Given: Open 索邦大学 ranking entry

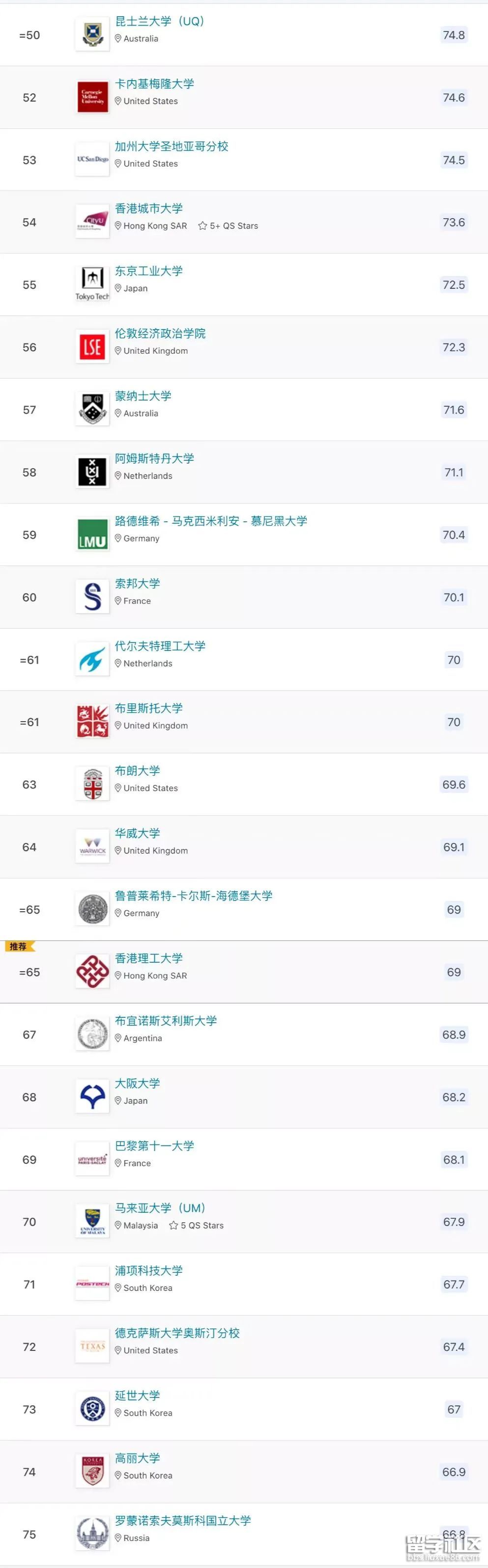Looking at the screenshot, I should 138,584.
